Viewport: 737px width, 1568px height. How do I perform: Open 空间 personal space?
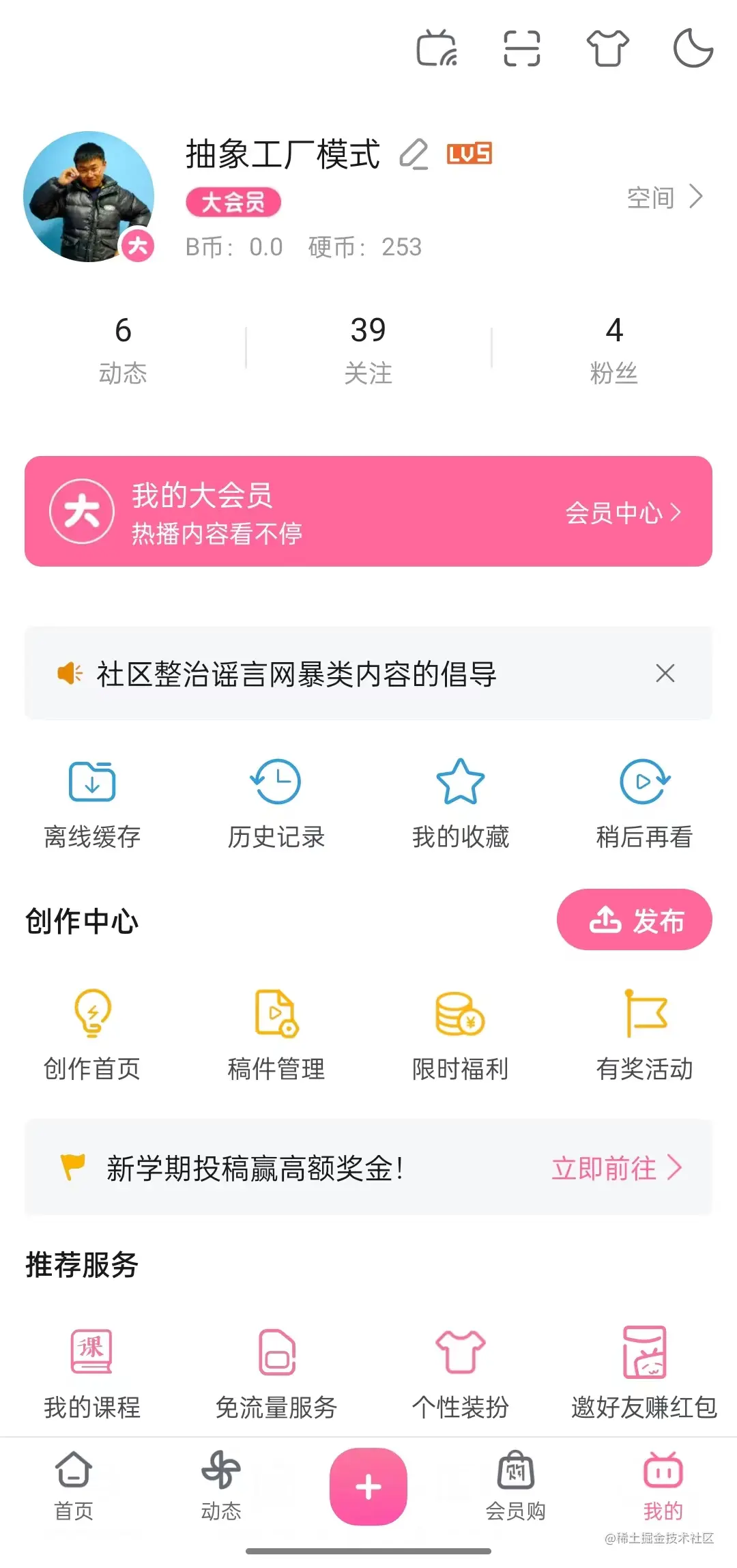664,197
